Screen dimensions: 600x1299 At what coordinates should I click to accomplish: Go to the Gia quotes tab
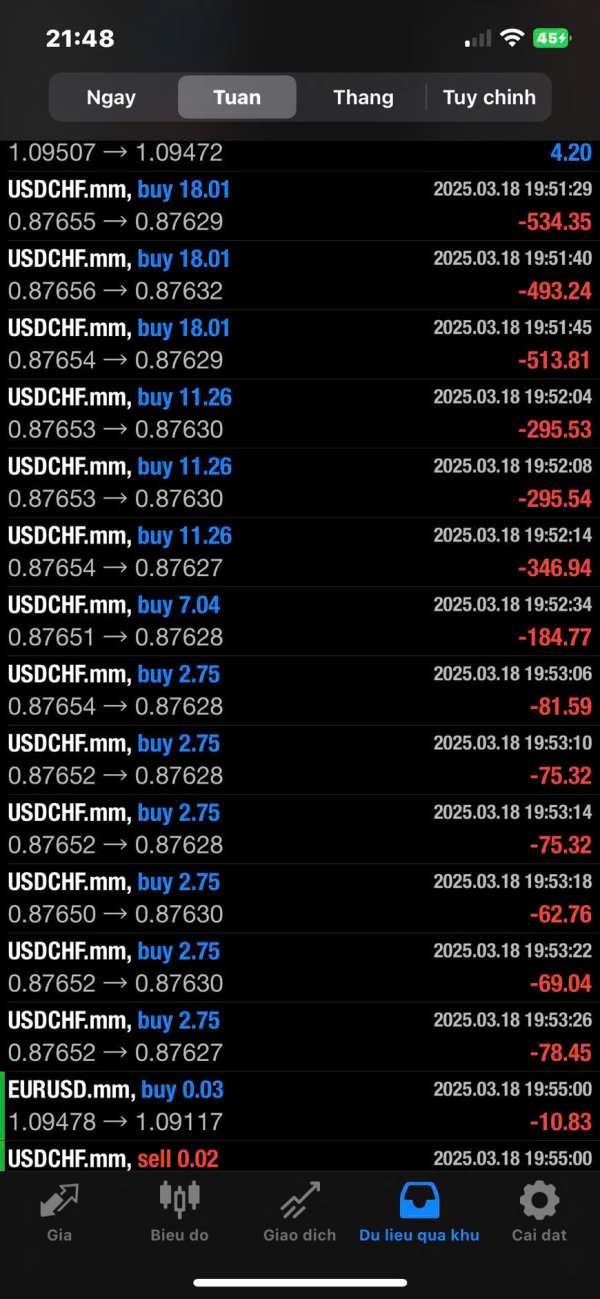point(59,1210)
